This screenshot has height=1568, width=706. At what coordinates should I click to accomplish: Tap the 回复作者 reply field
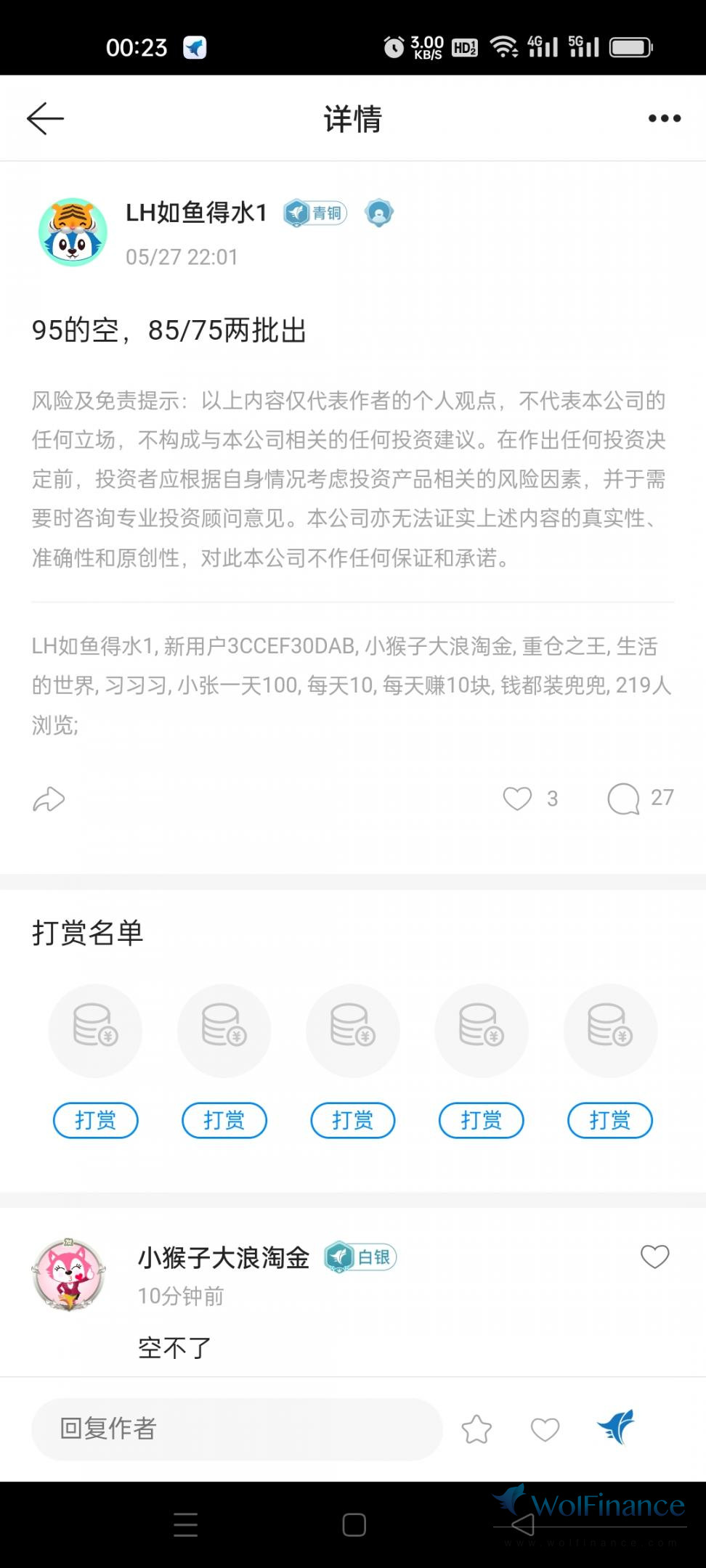pos(236,1429)
